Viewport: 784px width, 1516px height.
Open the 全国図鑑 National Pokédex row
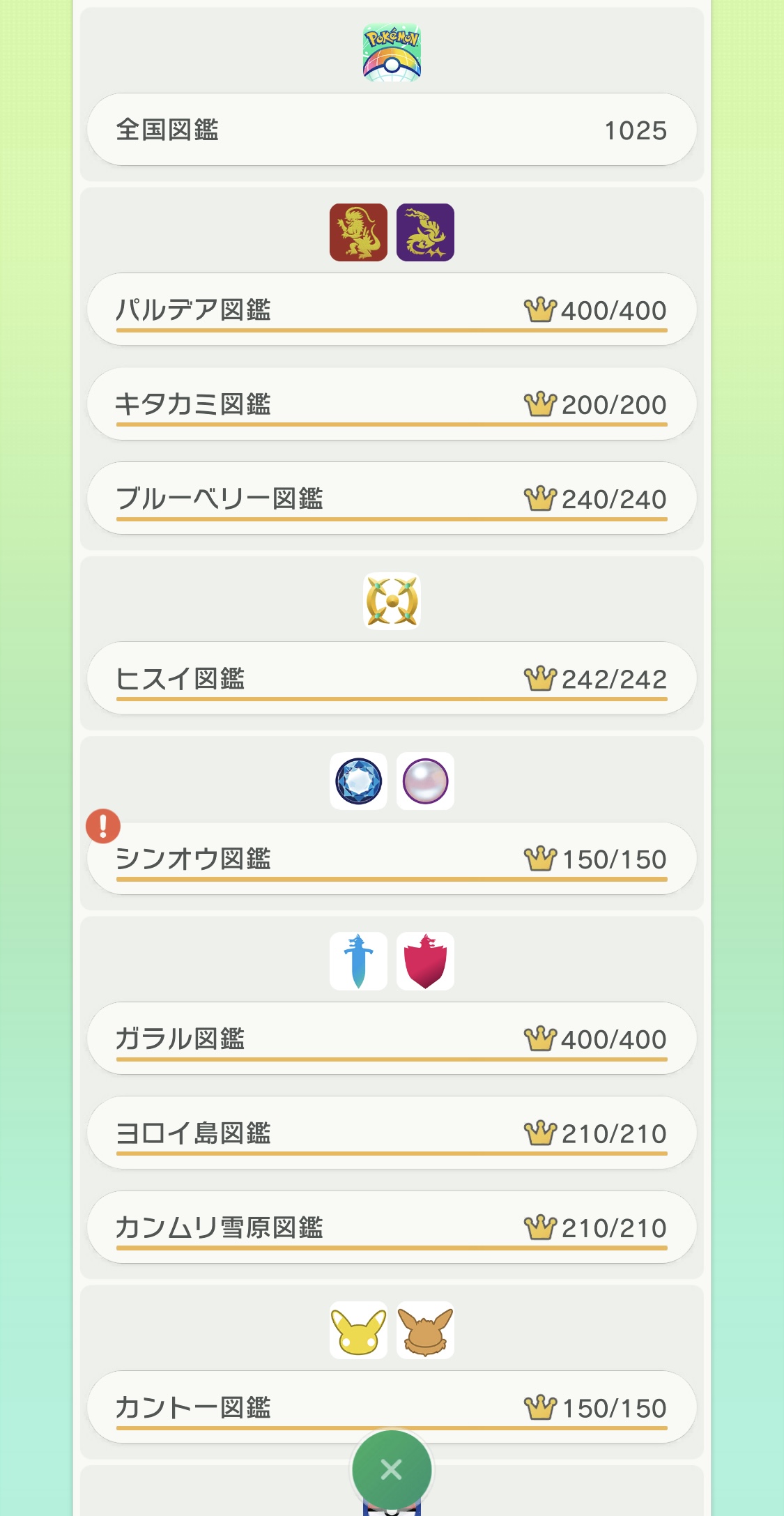(x=392, y=130)
